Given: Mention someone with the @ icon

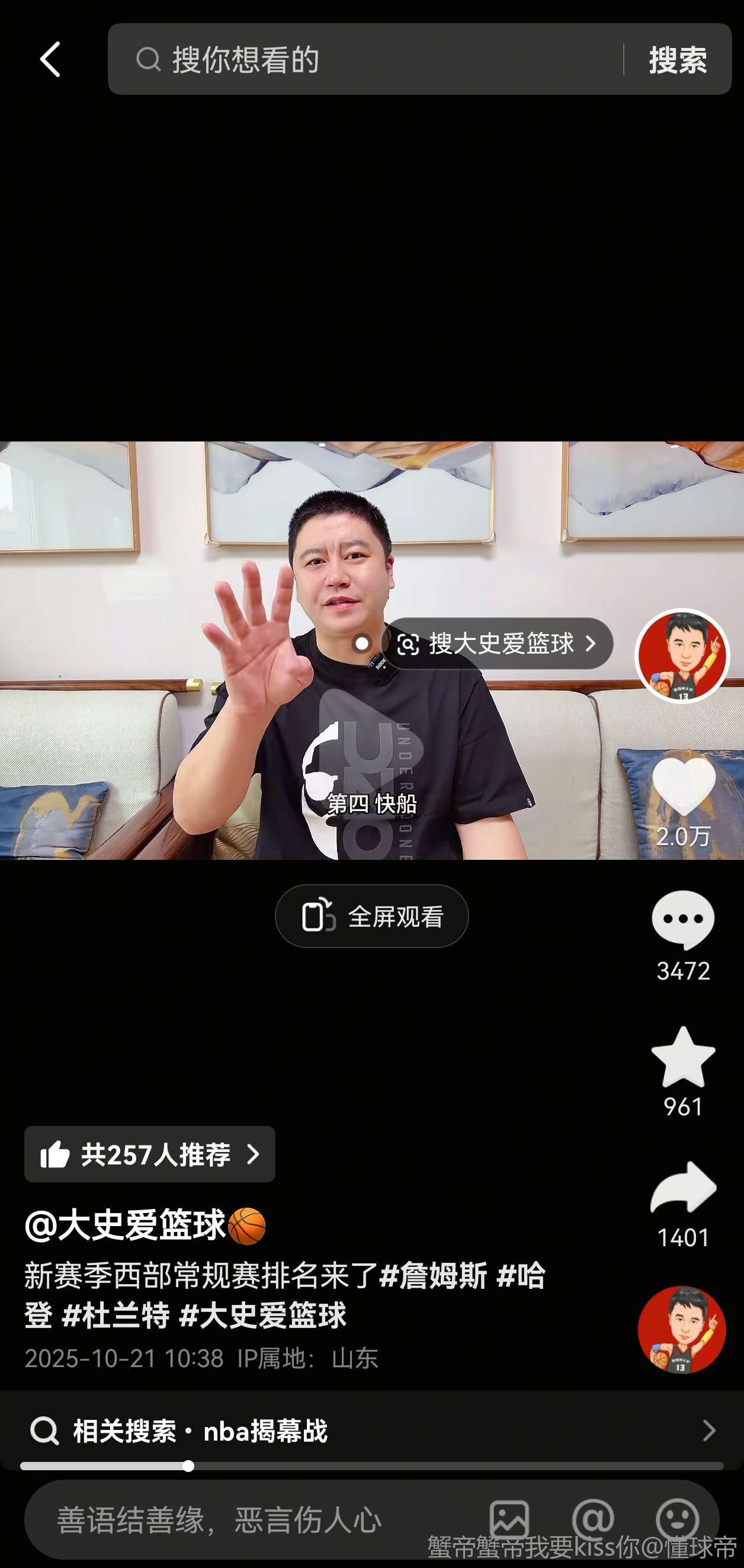Looking at the screenshot, I should (592, 1519).
